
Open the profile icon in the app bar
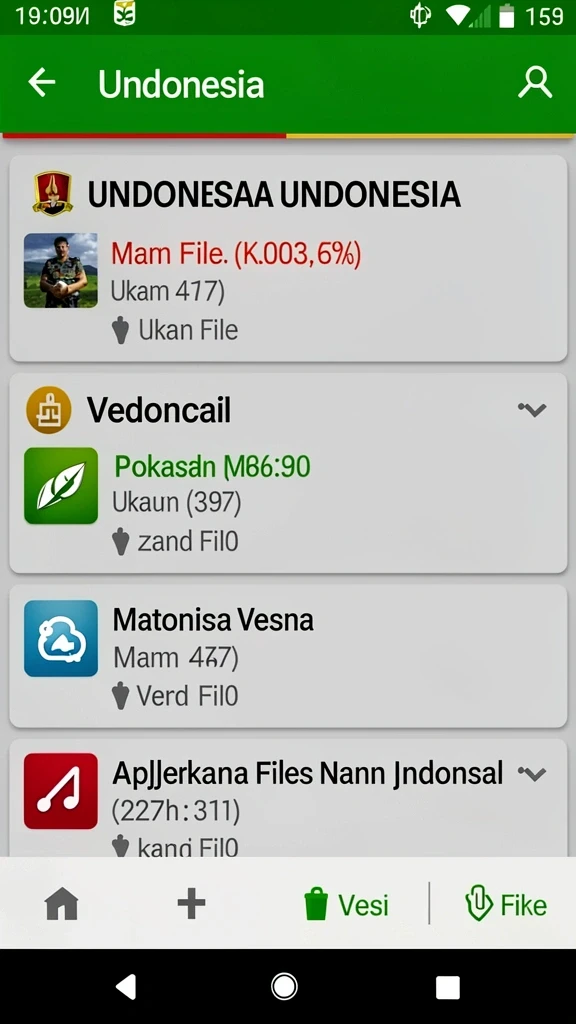(535, 84)
